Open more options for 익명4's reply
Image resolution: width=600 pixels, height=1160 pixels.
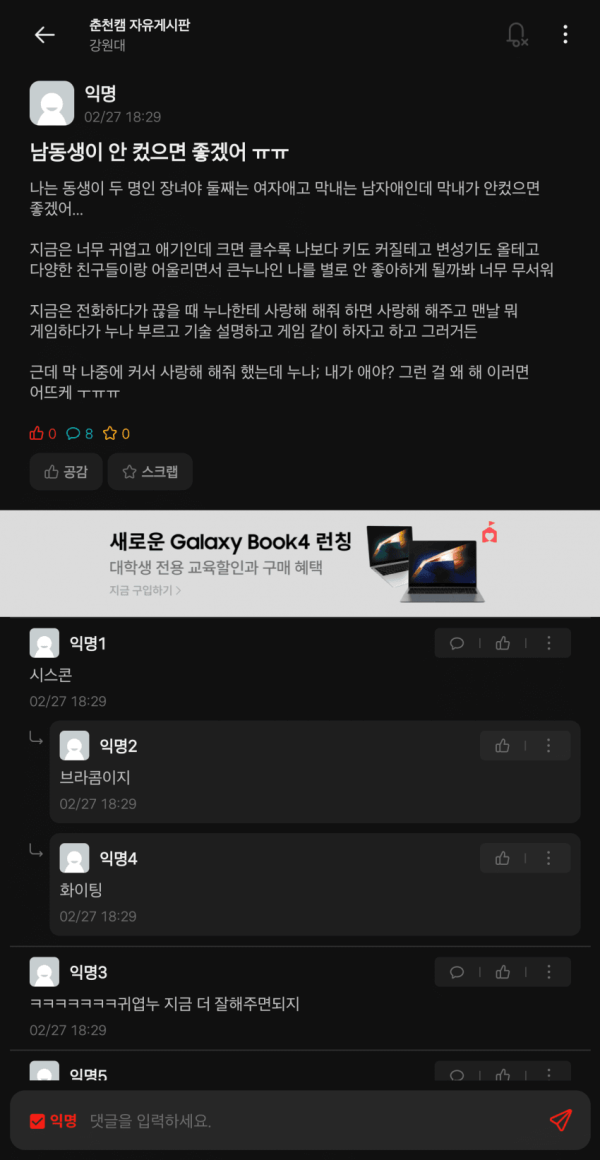click(x=548, y=858)
